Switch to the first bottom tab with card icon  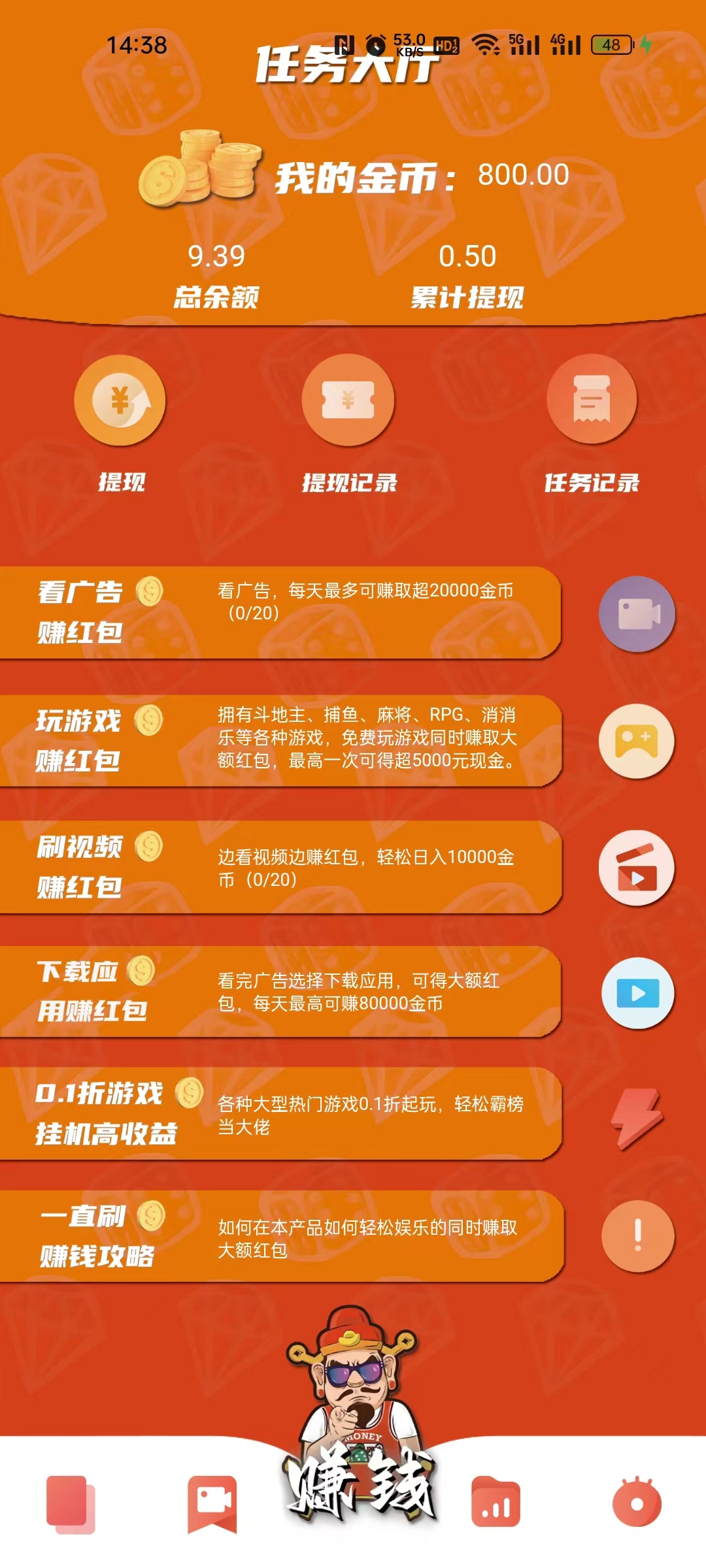point(71,1503)
